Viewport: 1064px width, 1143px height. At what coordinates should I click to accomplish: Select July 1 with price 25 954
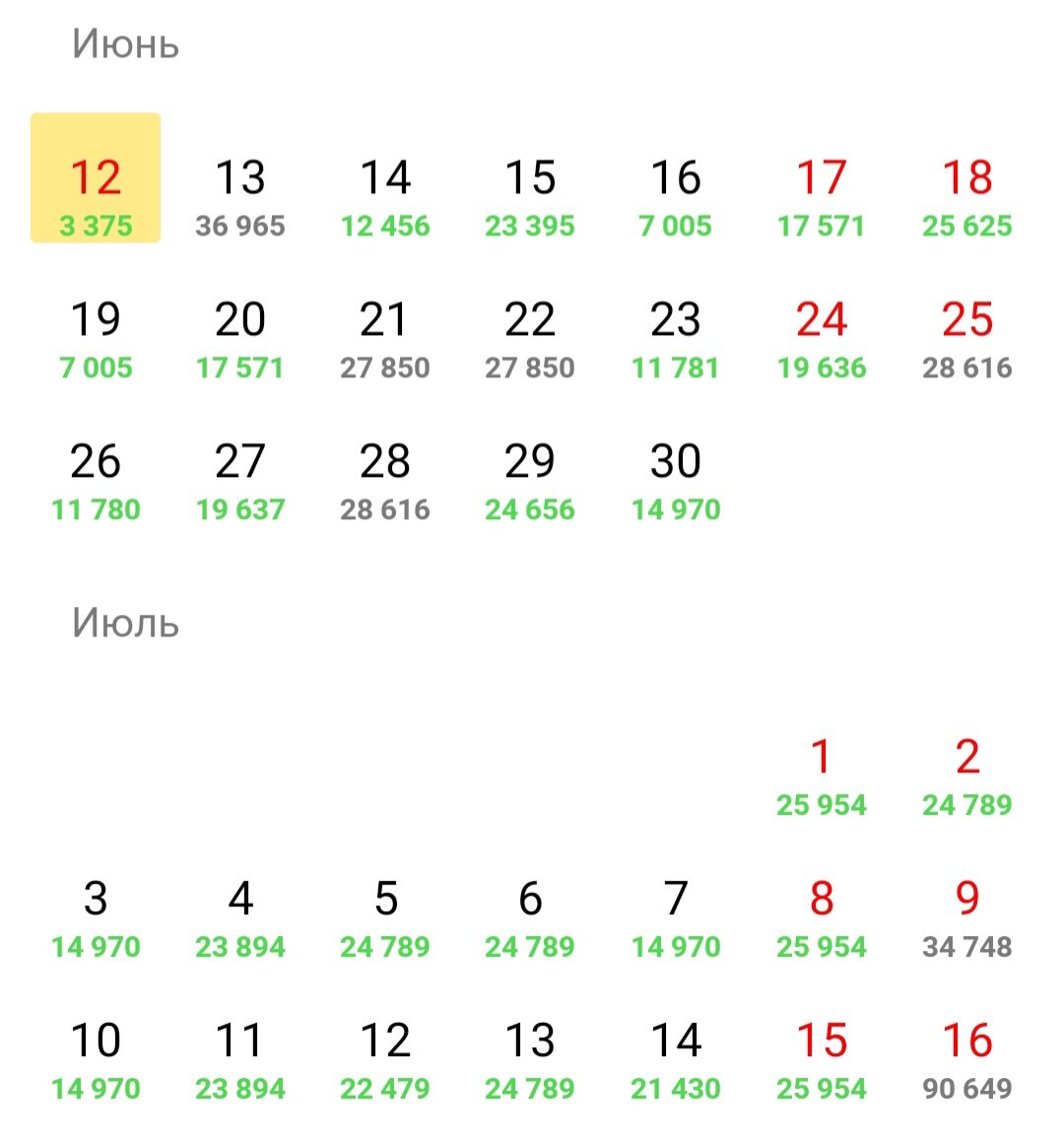tap(821, 775)
